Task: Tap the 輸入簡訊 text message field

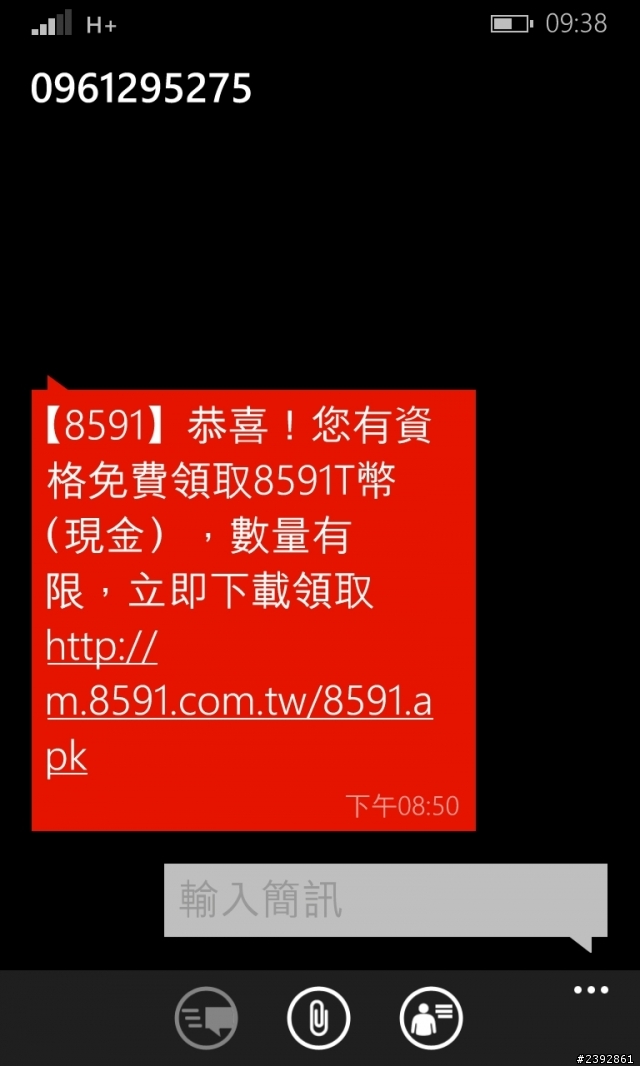Action: [385, 900]
